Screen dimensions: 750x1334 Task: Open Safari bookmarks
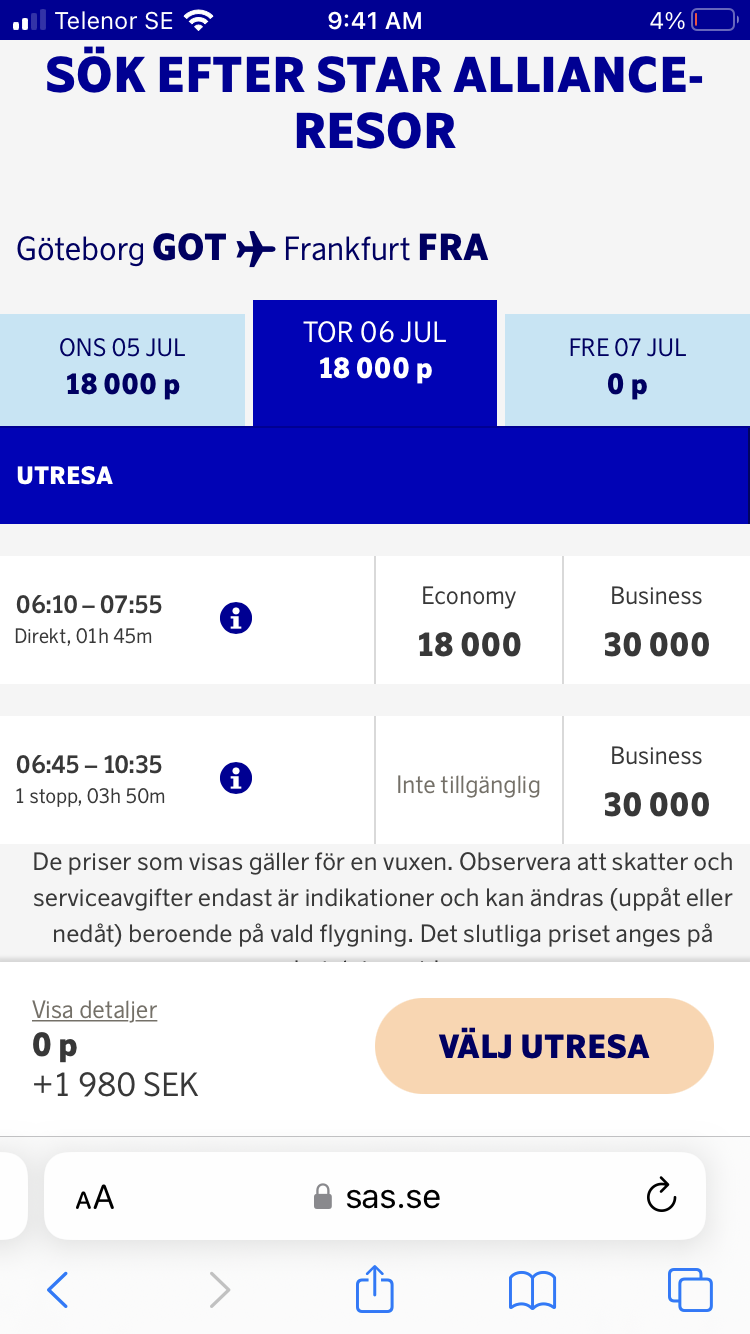click(532, 1290)
